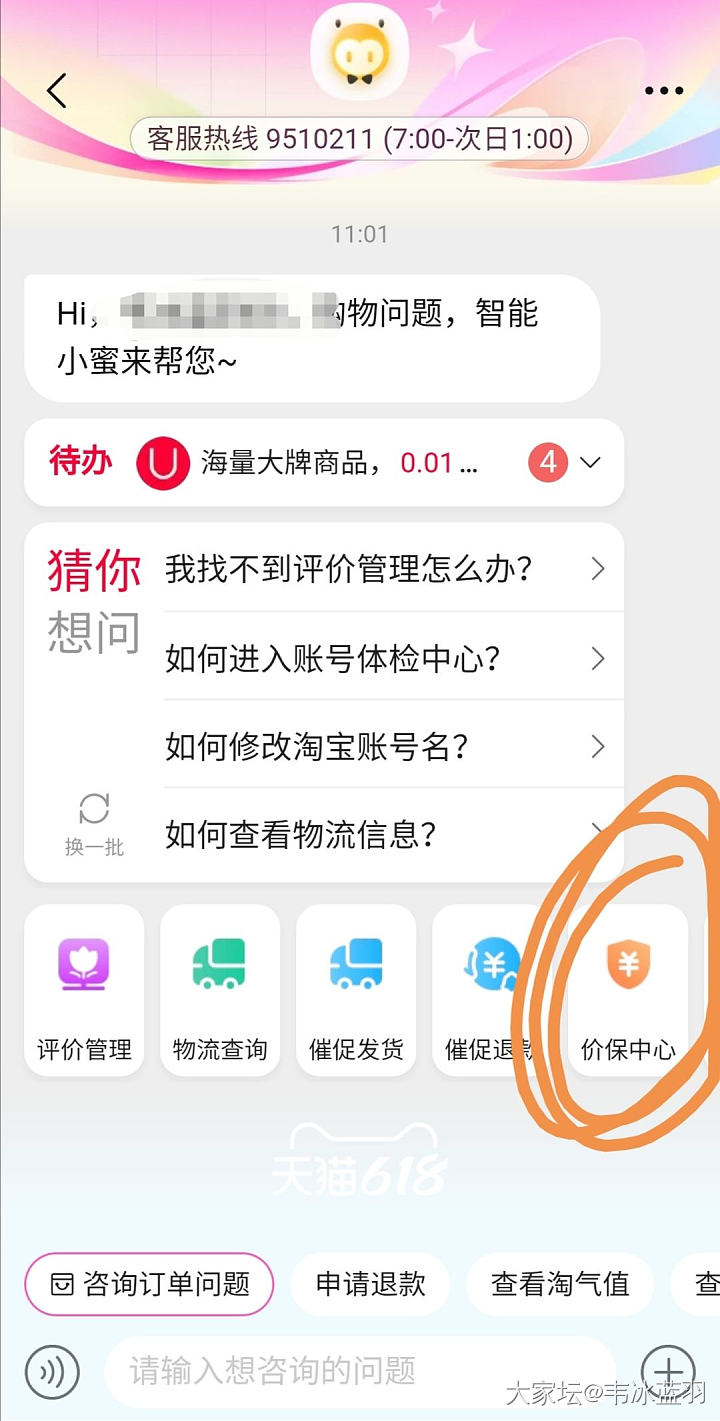Select 如何修改淘宝账号名 question
Screen dimensions: 720x1421
pos(385,747)
